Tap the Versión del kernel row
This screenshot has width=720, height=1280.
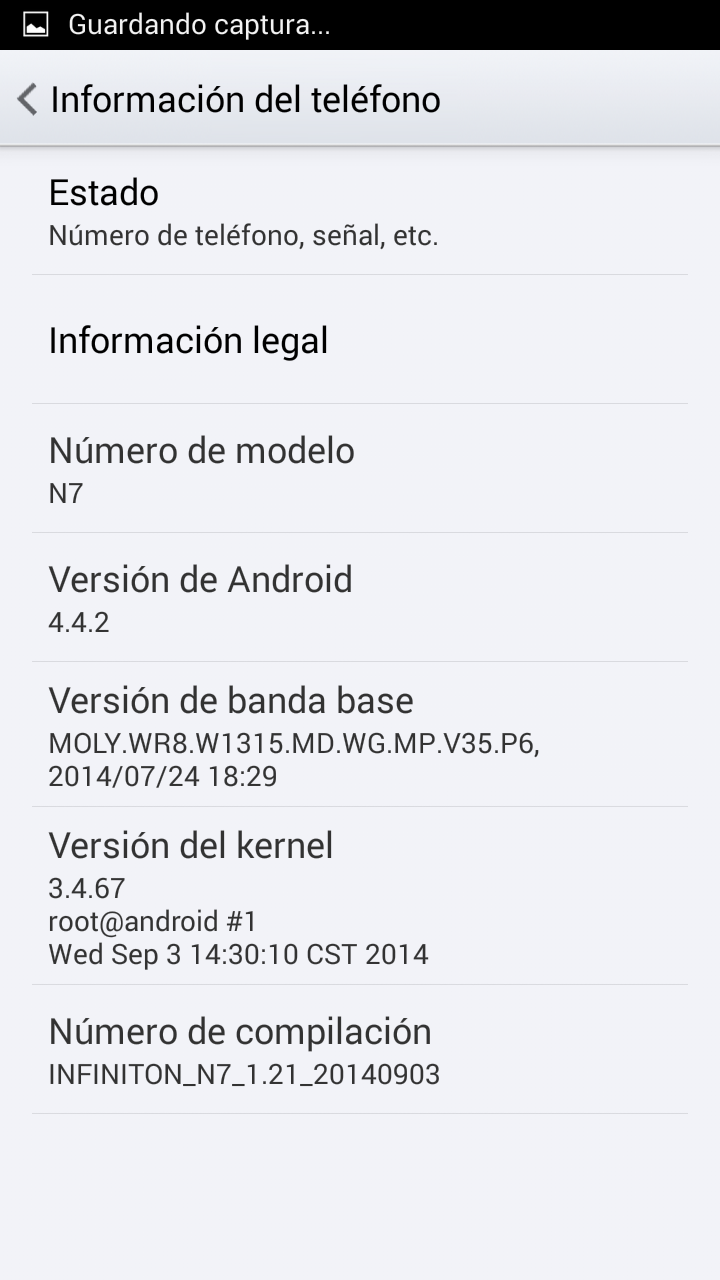tap(360, 896)
